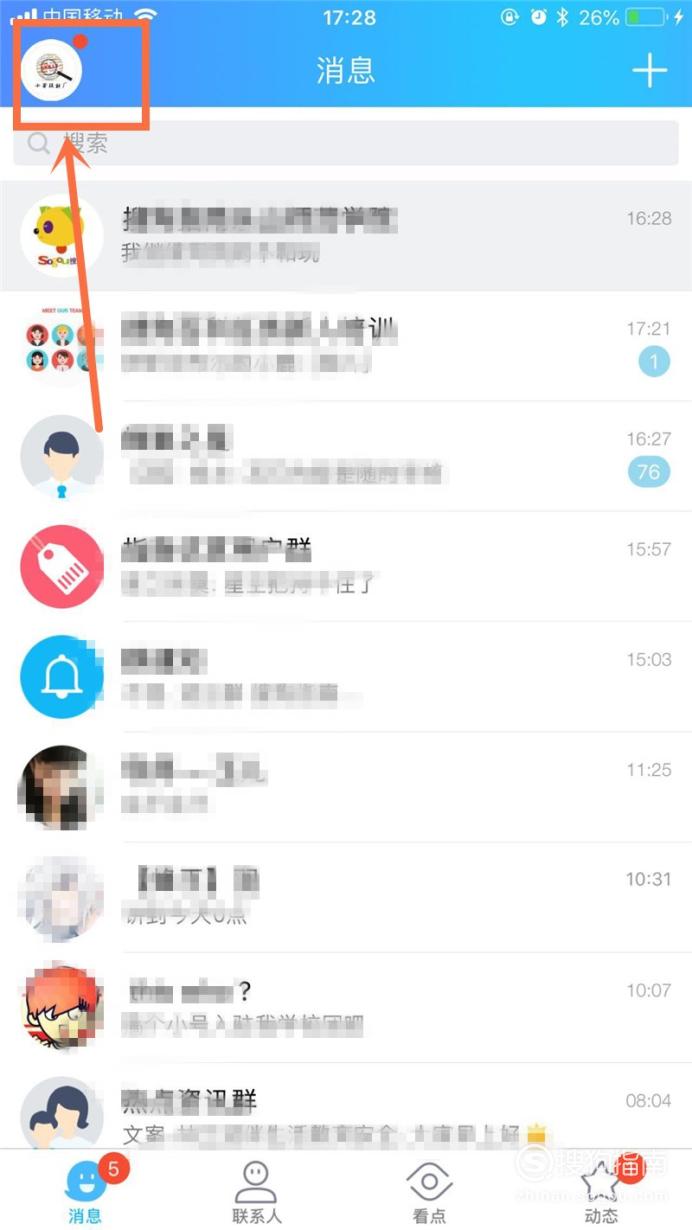
Task: Tap the 搜索 search box
Action: pyautogui.click(x=346, y=143)
